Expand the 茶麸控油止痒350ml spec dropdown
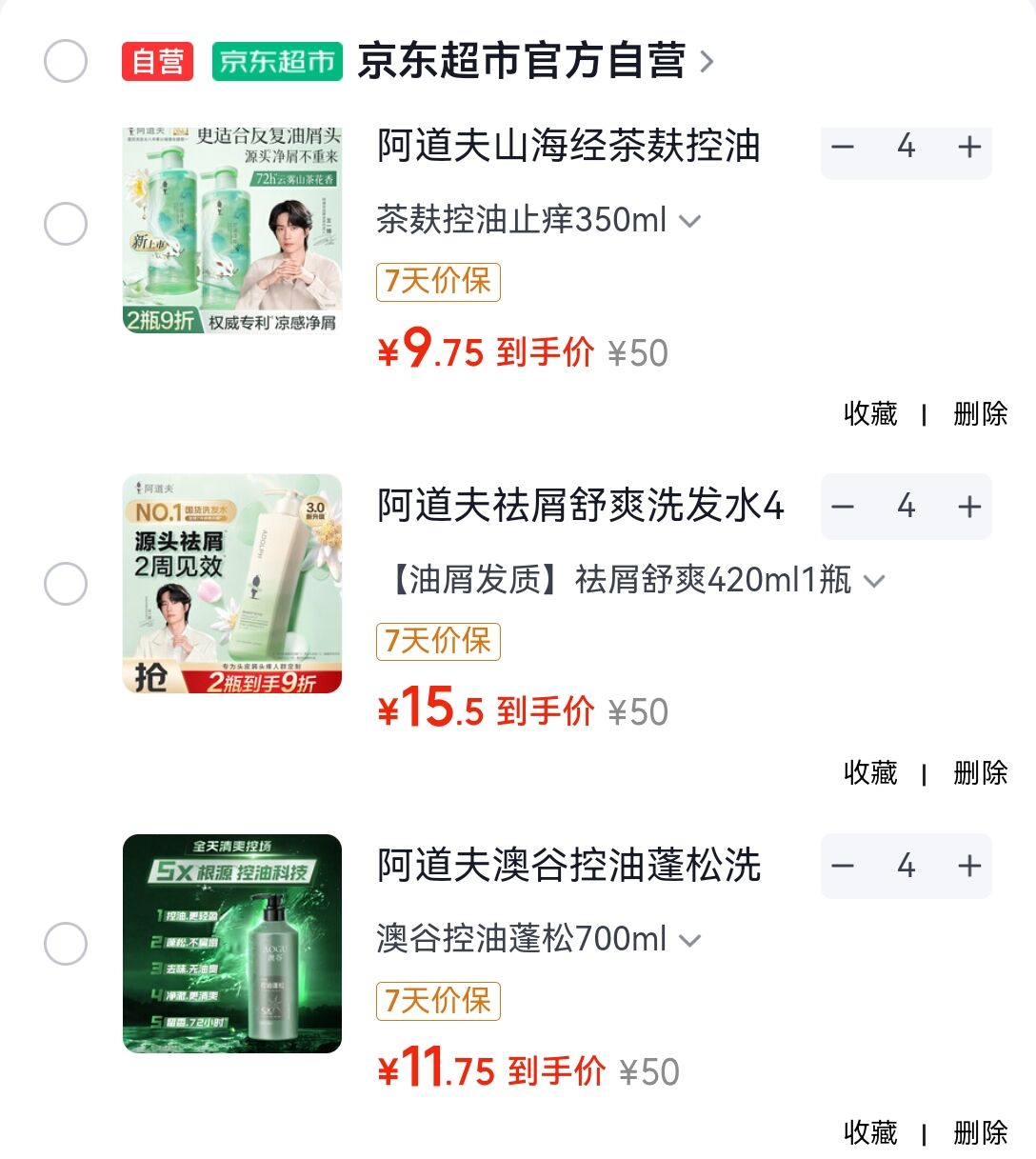Viewport: 1036px width, 1159px height. click(690, 222)
